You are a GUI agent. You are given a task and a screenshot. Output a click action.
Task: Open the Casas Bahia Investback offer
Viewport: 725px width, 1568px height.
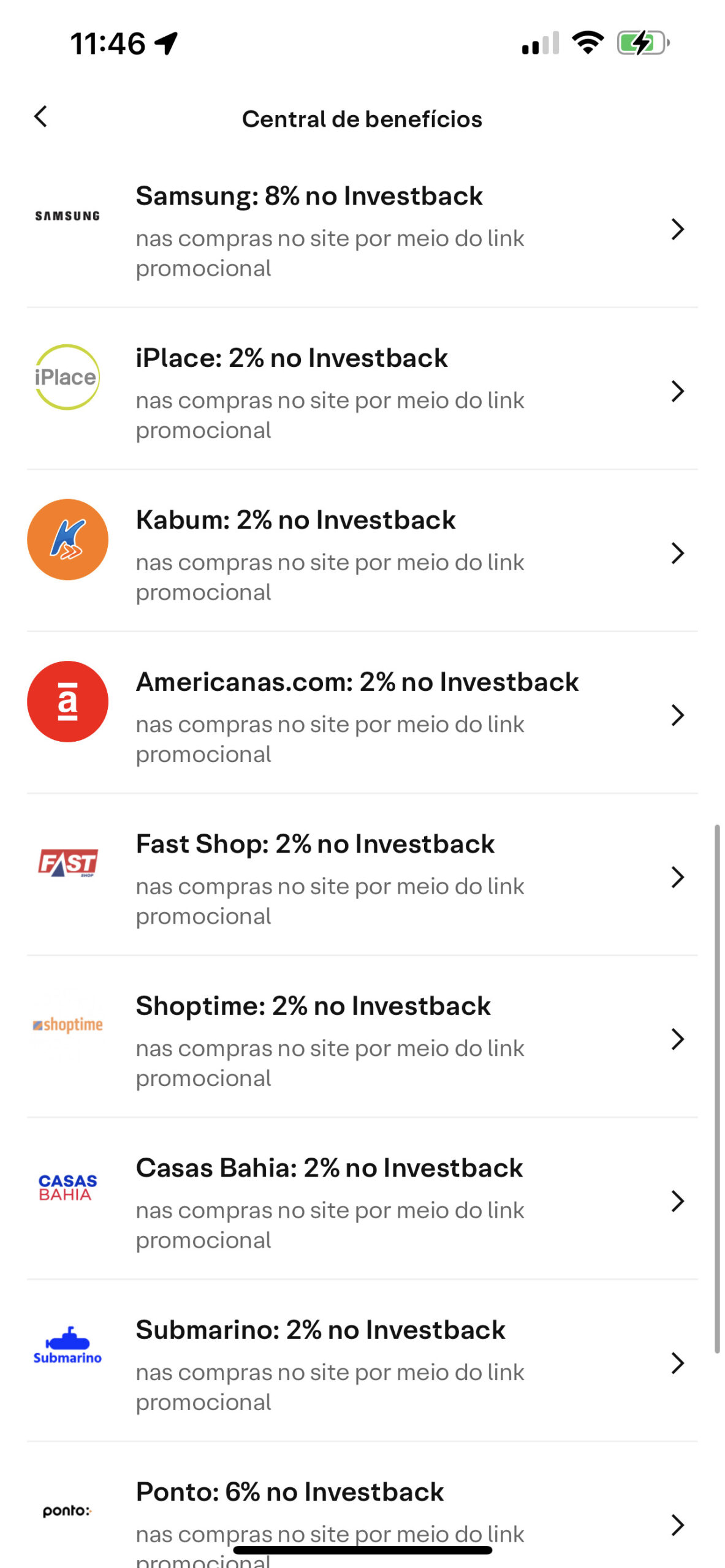tap(362, 1200)
